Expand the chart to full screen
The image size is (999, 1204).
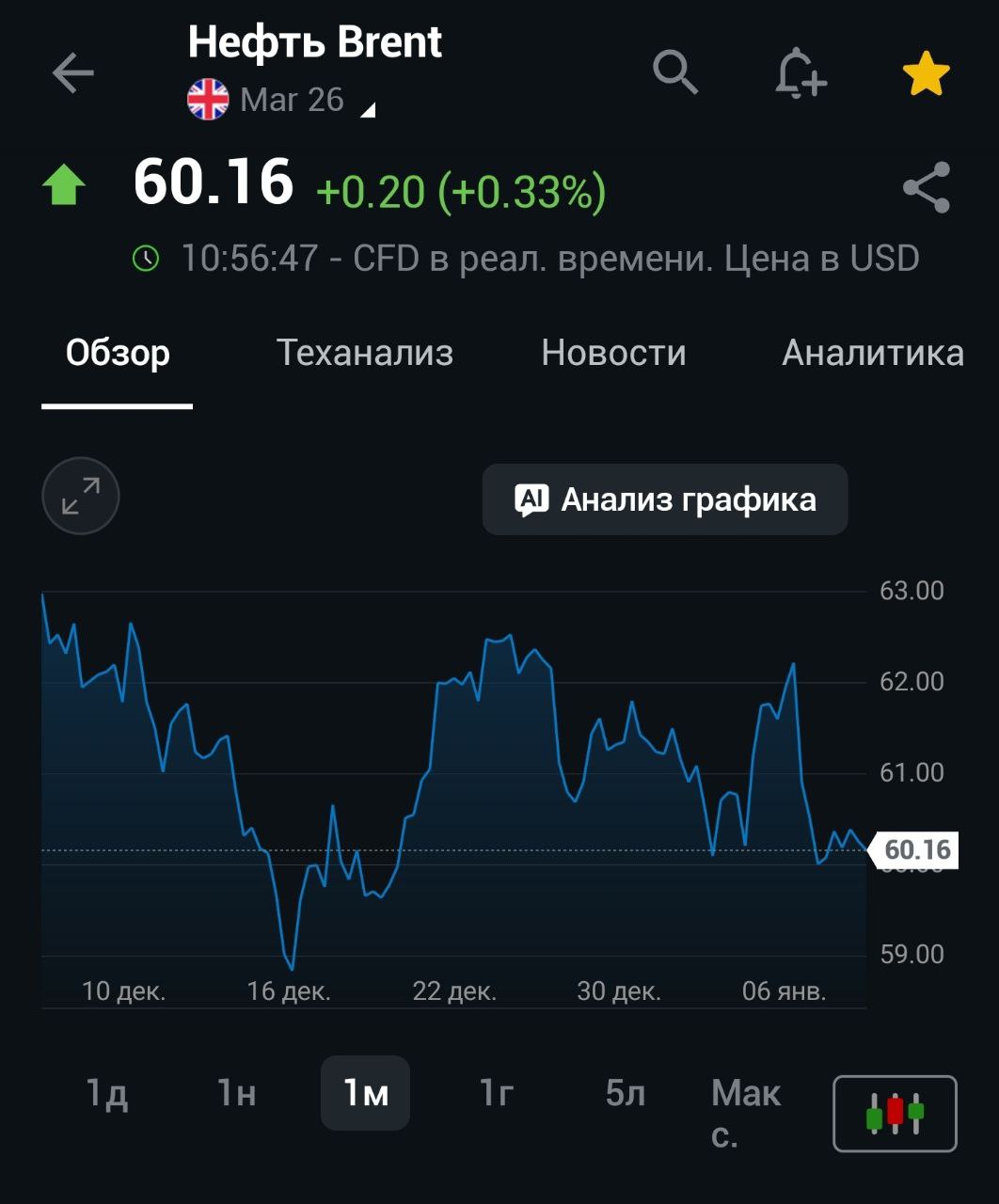81,496
